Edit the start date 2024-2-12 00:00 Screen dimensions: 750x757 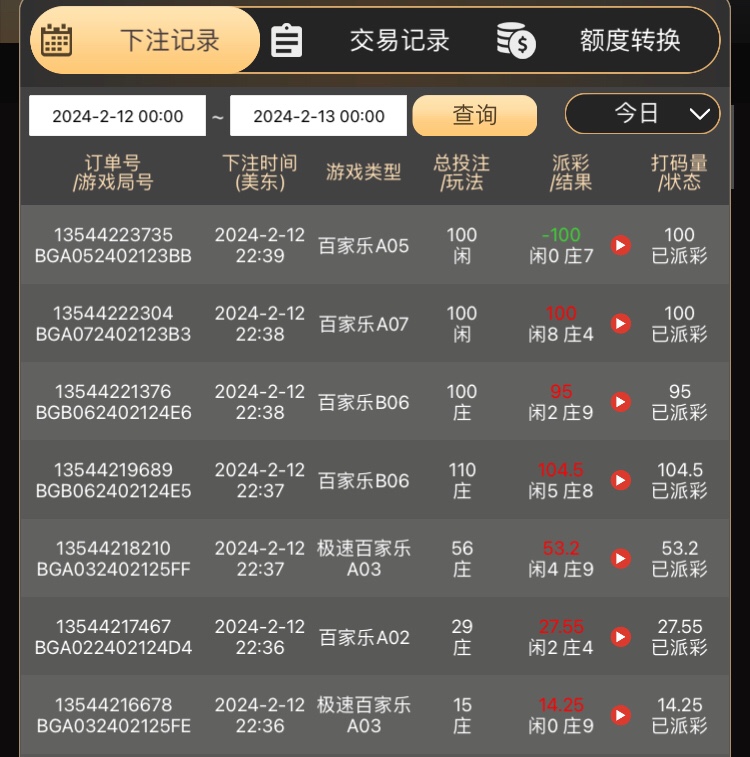point(117,116)
